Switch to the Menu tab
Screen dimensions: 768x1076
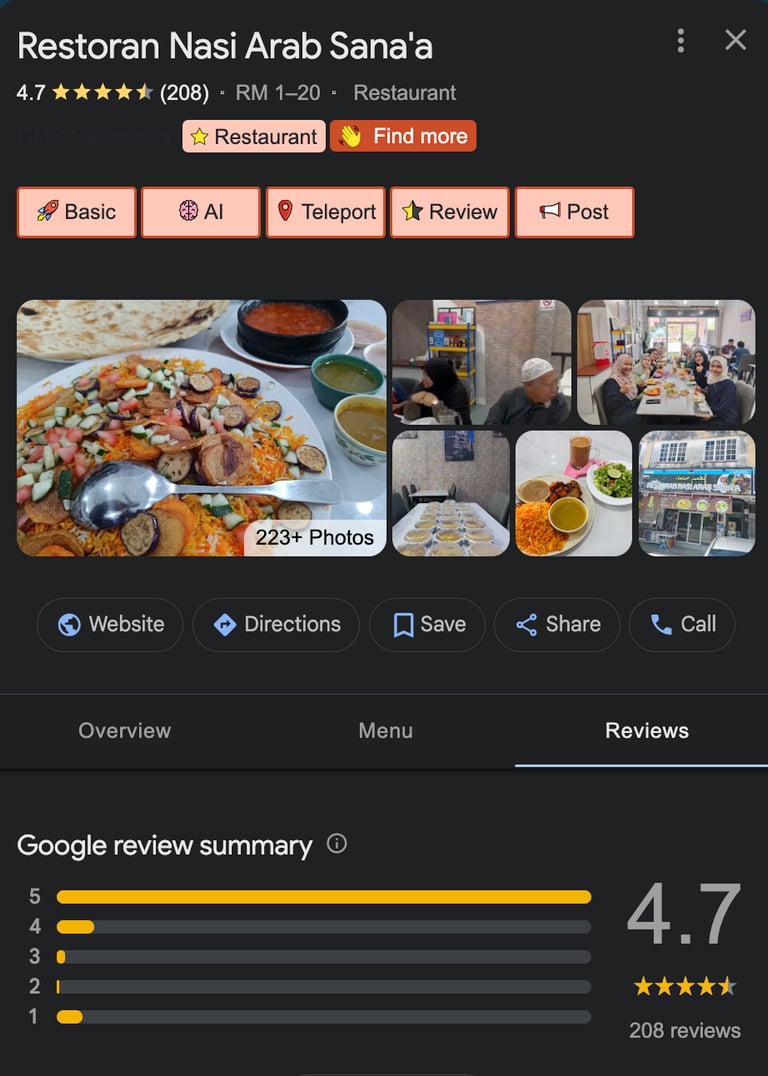(x=385, y=731)
